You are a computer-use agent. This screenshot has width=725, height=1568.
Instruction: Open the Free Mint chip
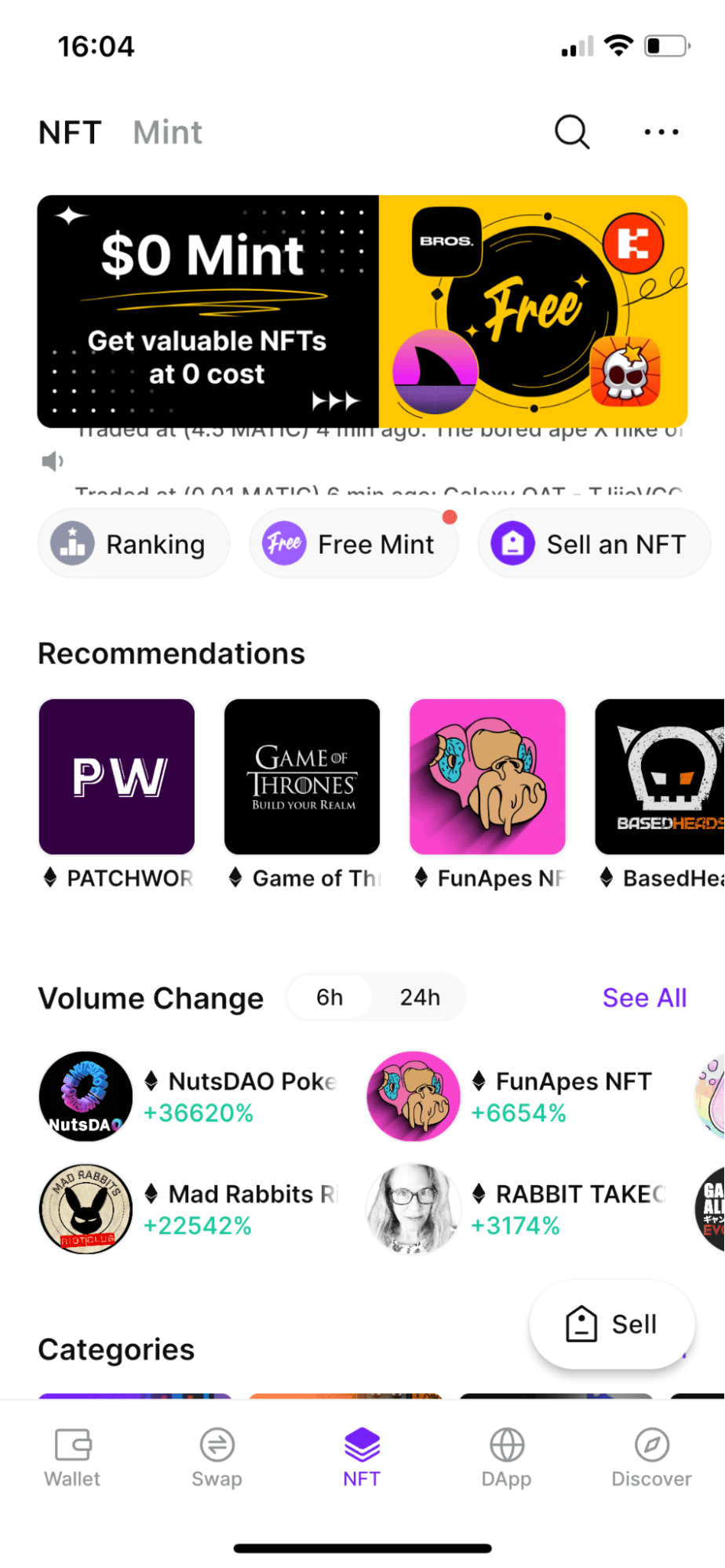[x=354, y=544]
